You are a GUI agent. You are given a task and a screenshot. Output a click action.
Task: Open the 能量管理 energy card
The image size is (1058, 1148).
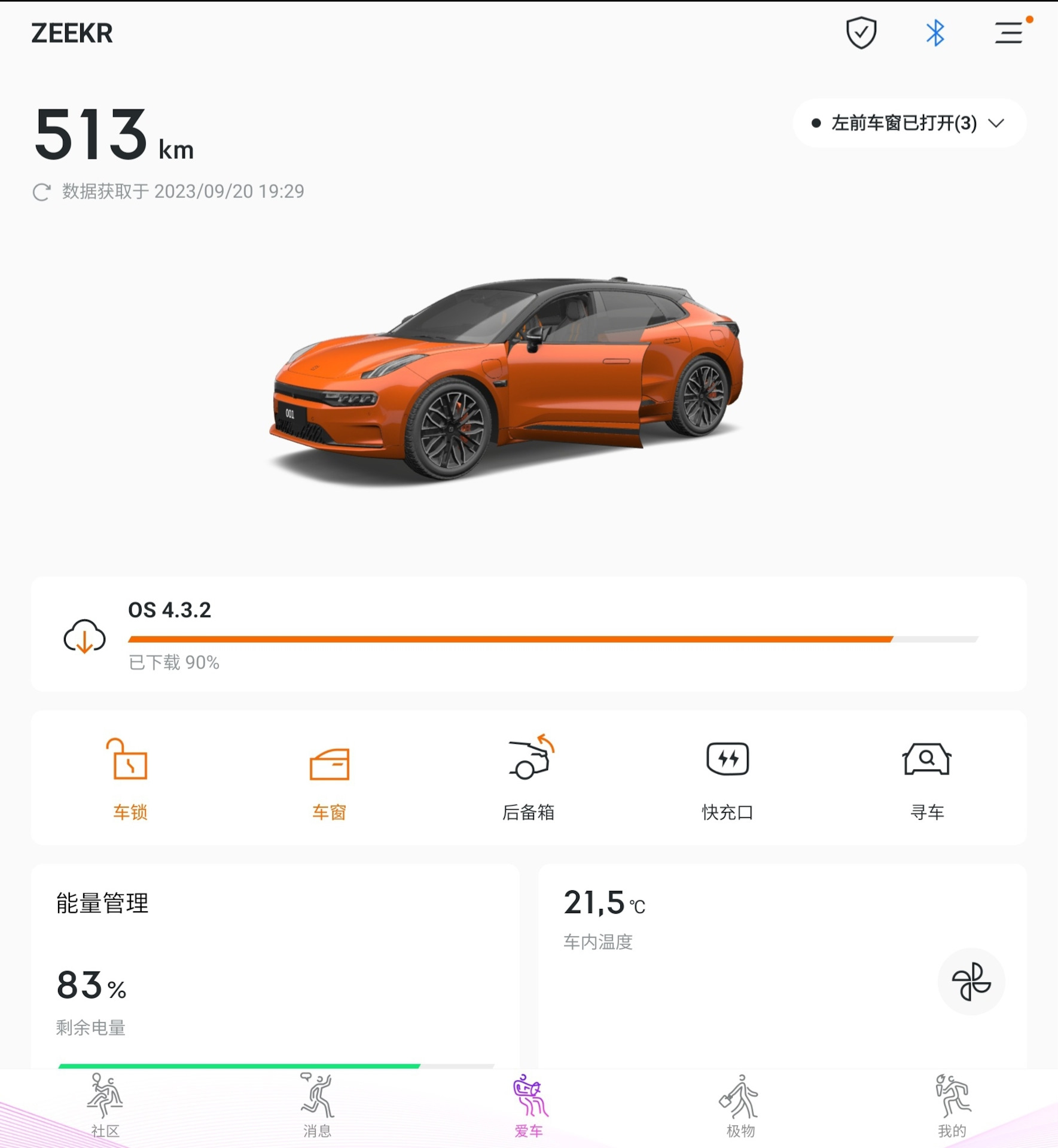point(276,966)
